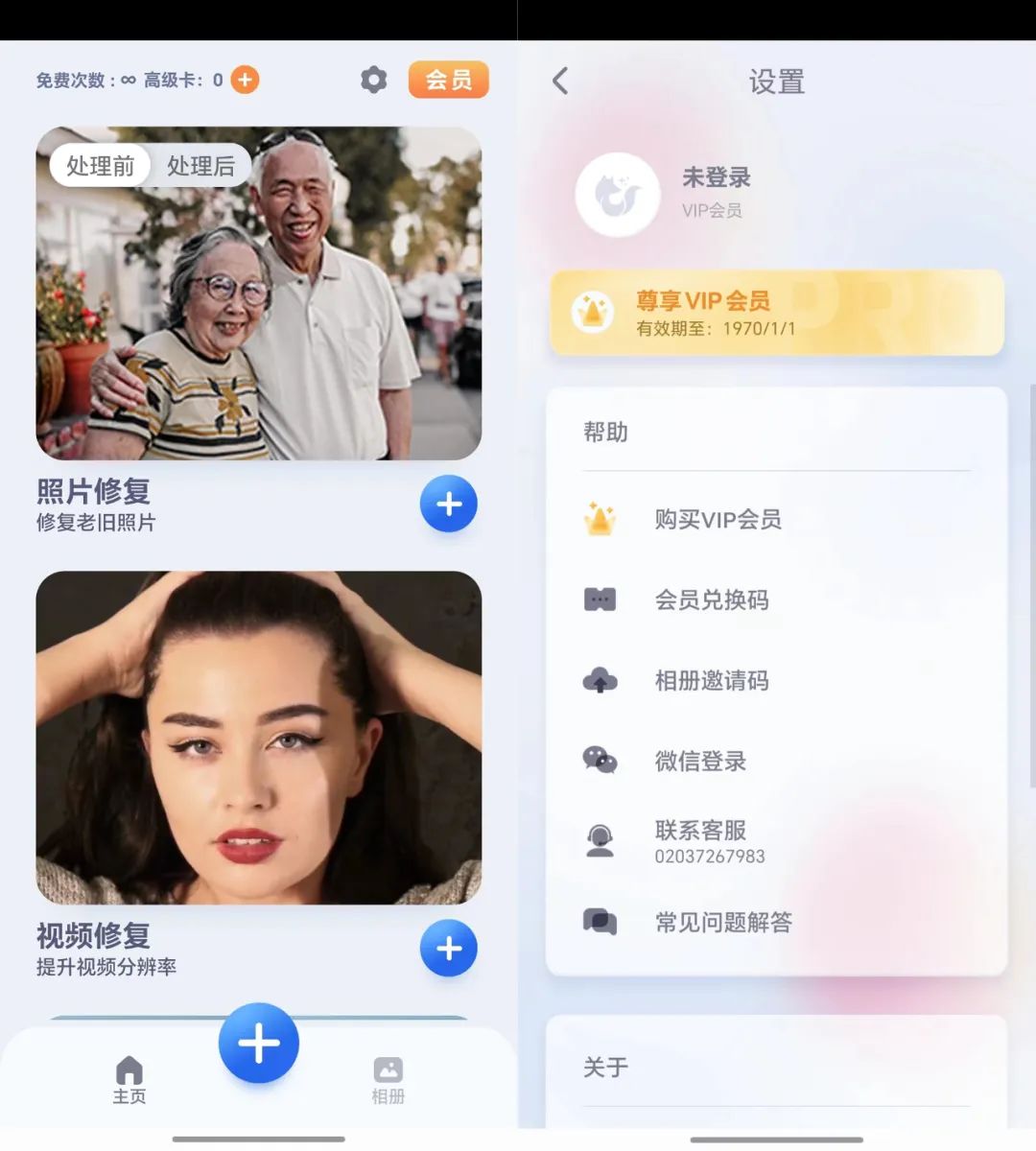Click the orange plus beside 高级卡 count
The image size is (1036, 1151).
[245, 80]
